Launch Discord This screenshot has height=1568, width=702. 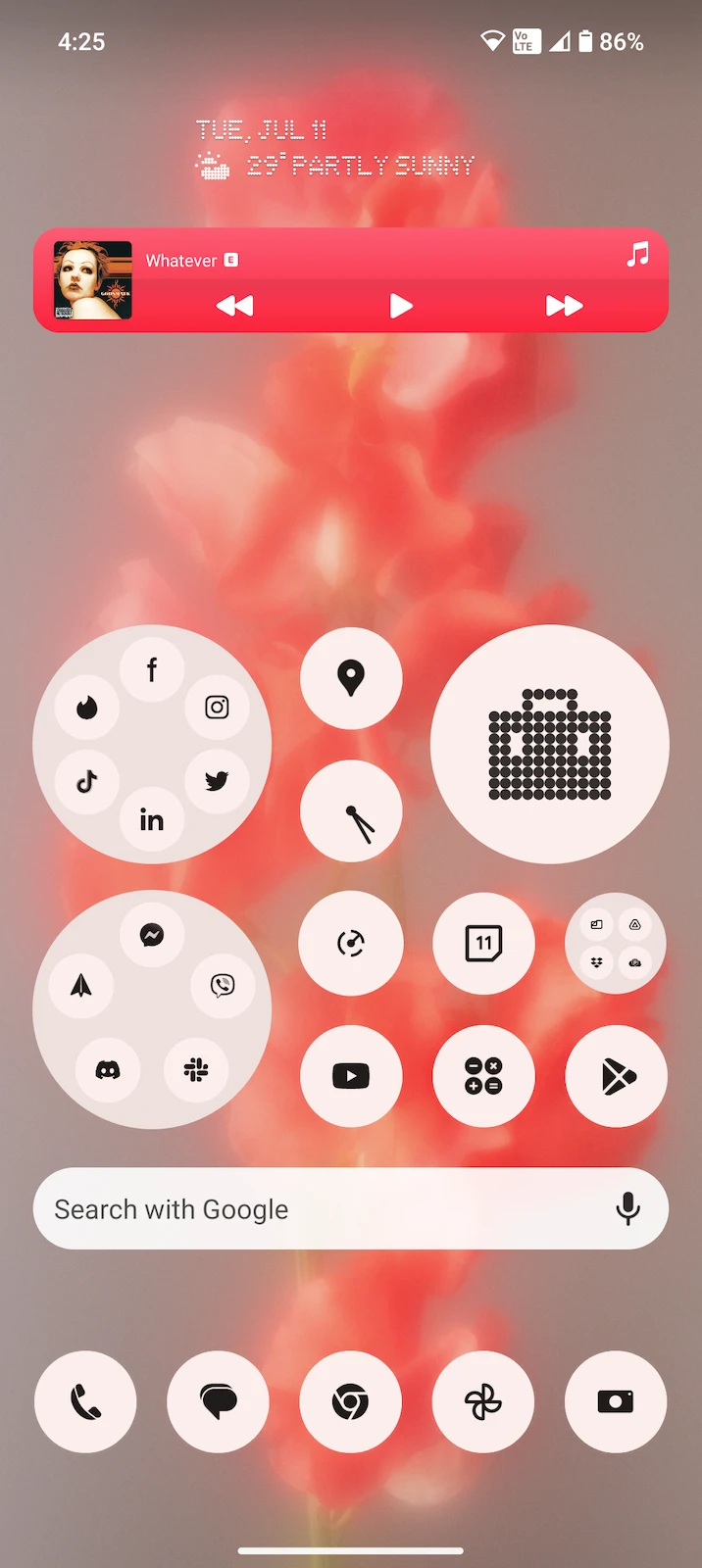pyautogui.click(x=108, y=1070)
